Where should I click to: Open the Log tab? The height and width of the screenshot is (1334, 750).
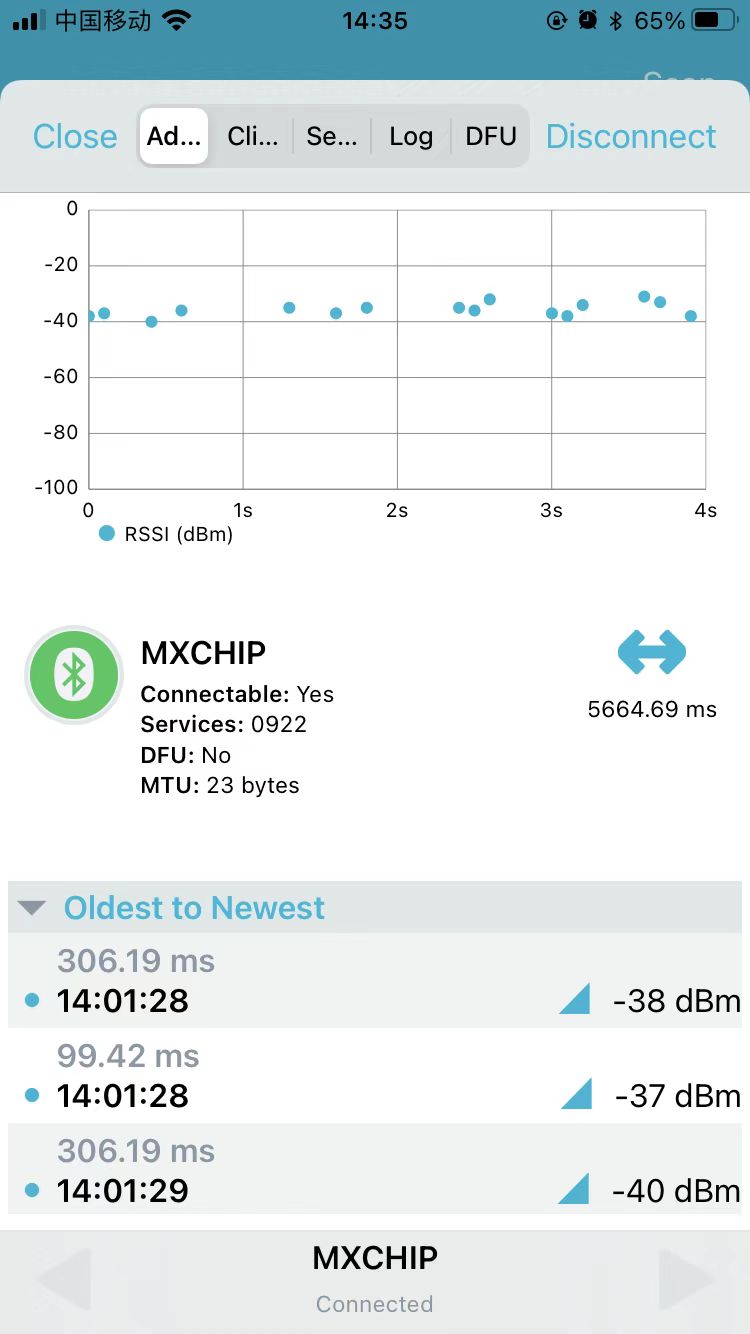click(411, 136)
